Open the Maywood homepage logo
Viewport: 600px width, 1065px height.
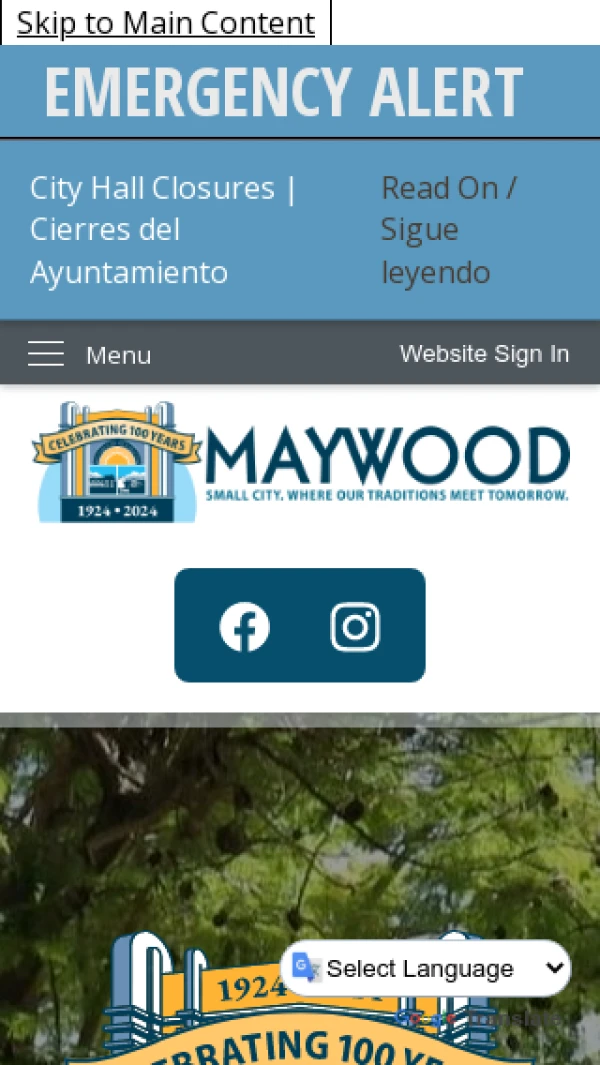tap(300, 463)
